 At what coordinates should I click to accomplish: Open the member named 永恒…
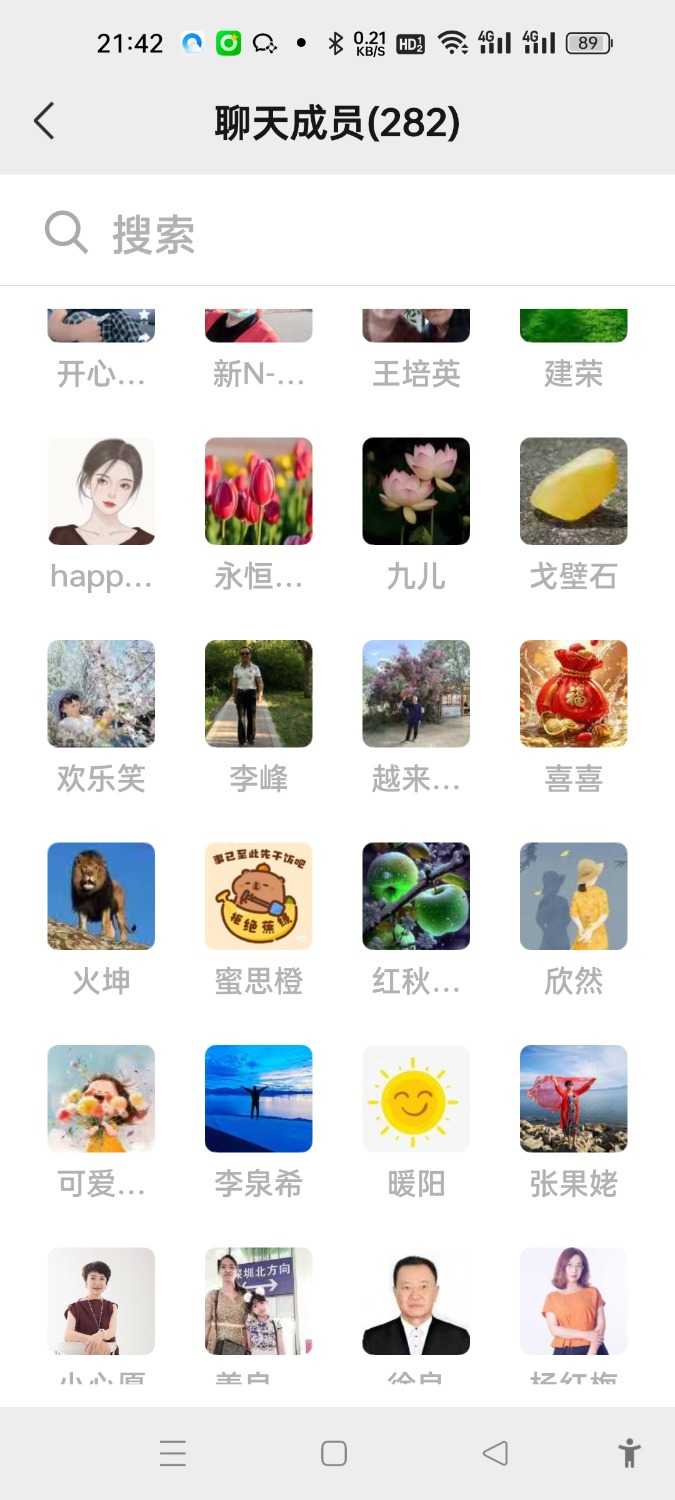coord(258,491)
